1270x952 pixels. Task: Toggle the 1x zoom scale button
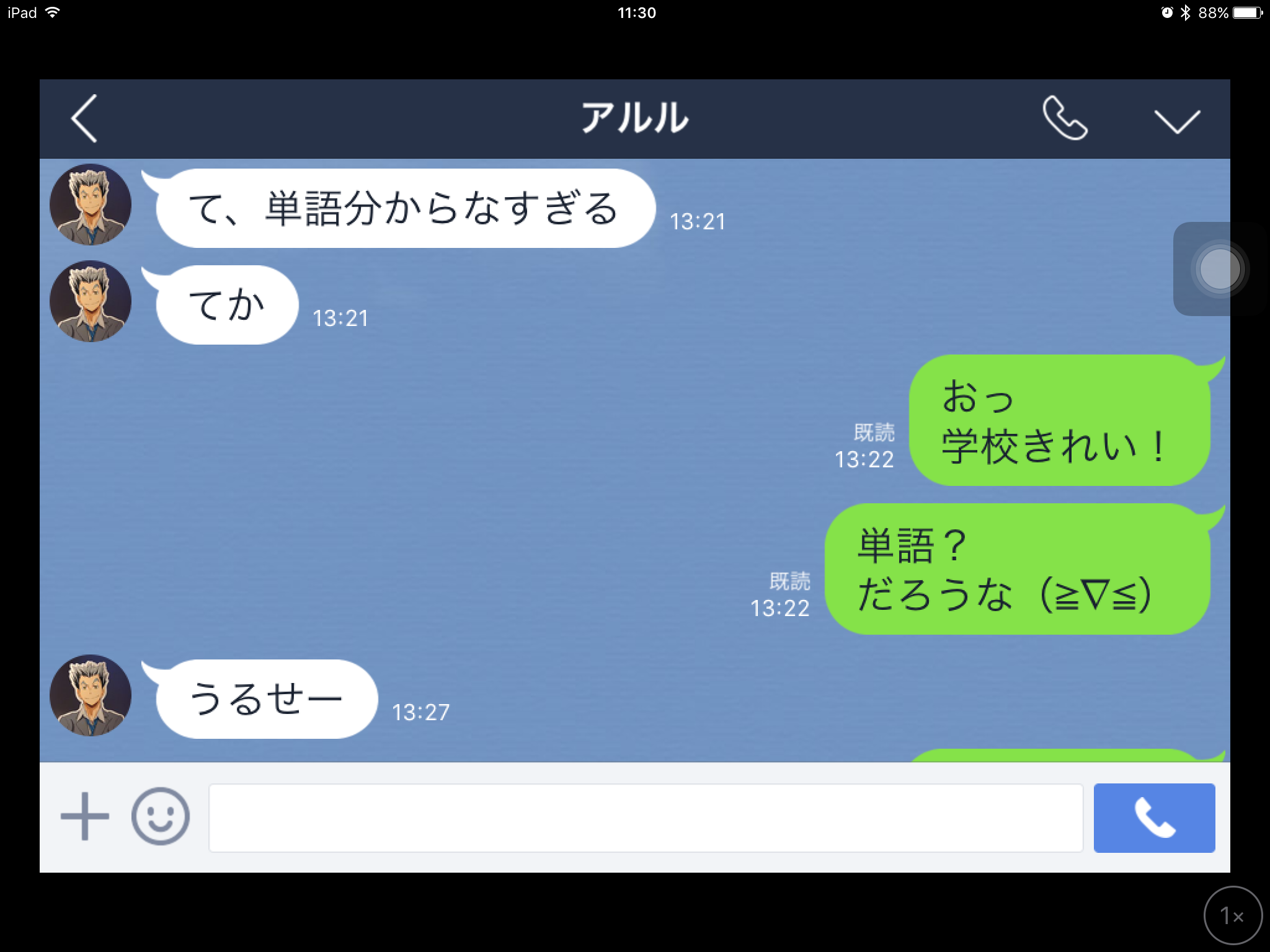tap(1232, 915)
